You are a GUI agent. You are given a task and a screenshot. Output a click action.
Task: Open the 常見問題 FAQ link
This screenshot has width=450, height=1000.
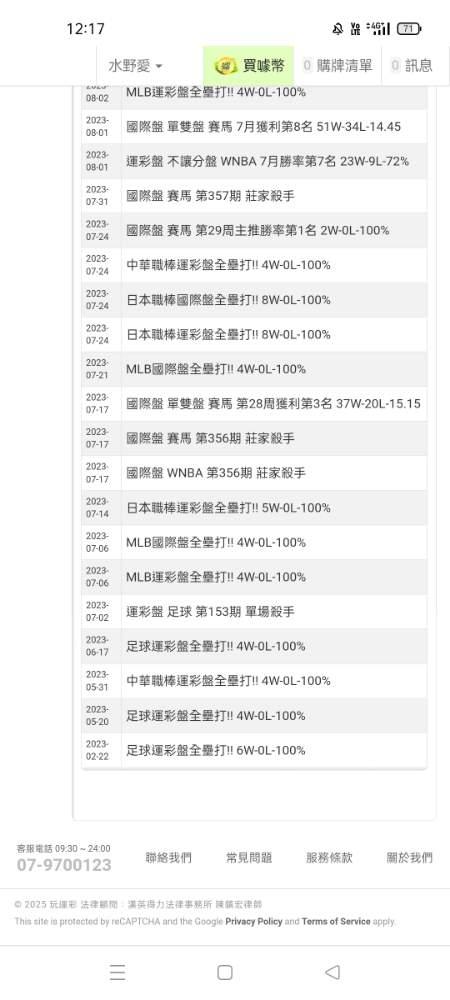tap(249, 858)
